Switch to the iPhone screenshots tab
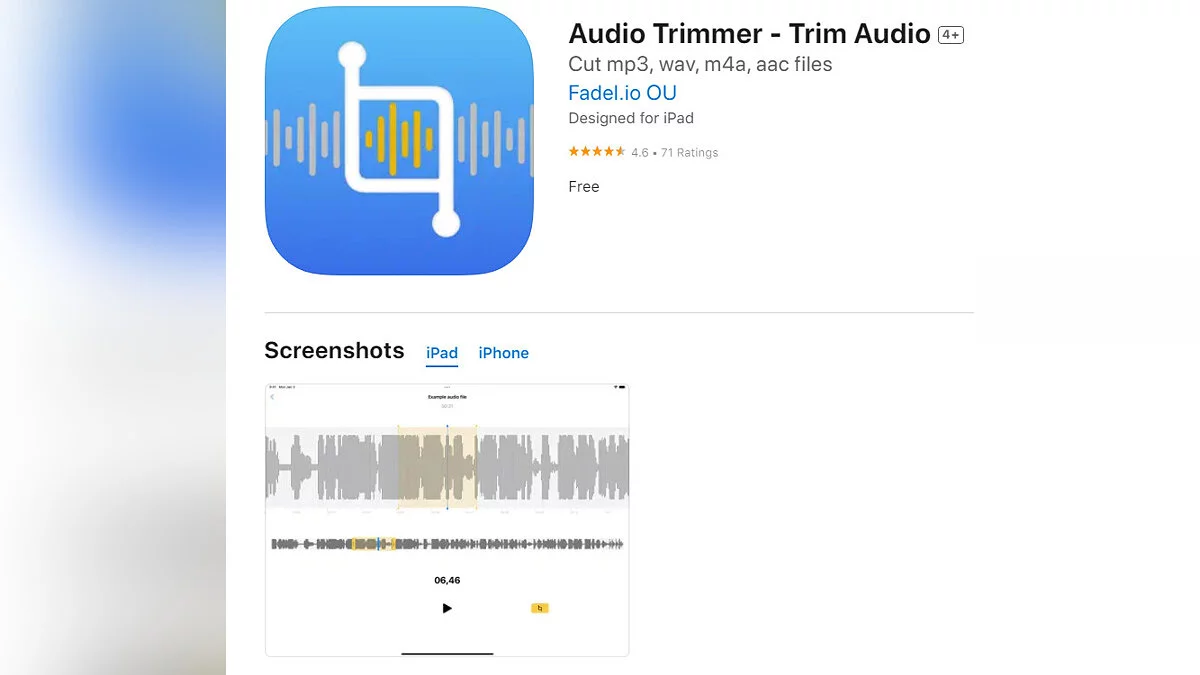 (503, 353)
